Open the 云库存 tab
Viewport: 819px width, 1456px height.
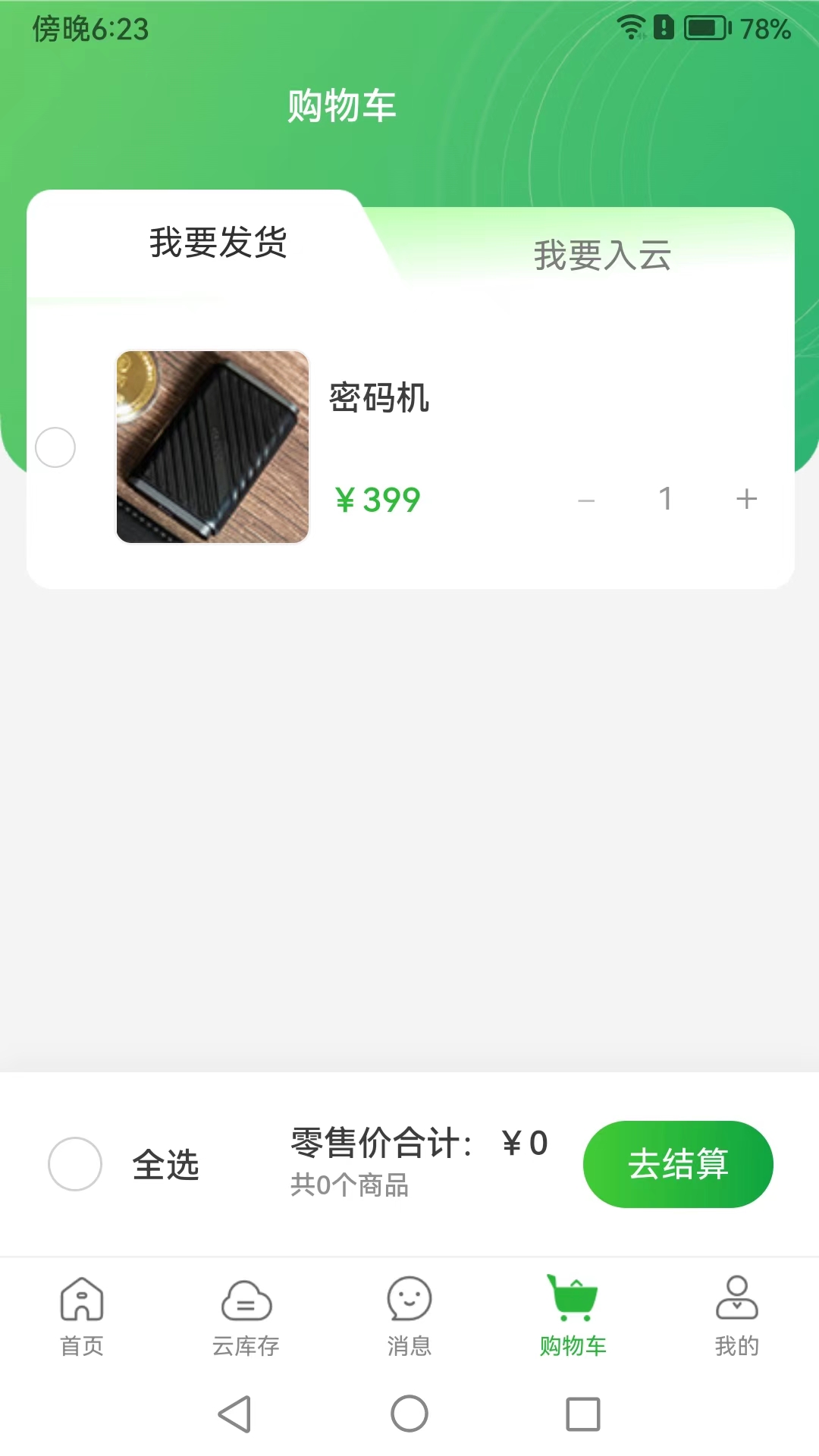click(x=246, y=1317)
